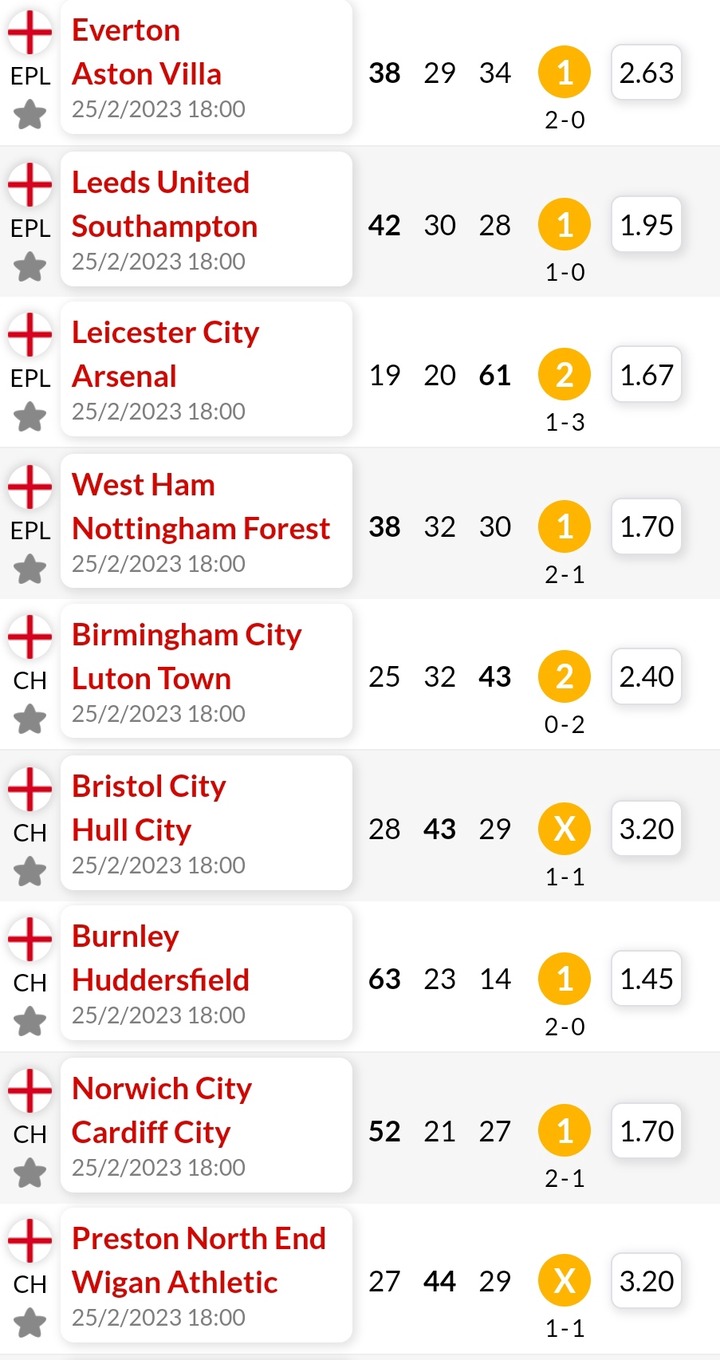Select 1.95 odds for Leeds vs Southampton
The width and height of the screenshot is (720, 1360).
[x=646, y=225]
